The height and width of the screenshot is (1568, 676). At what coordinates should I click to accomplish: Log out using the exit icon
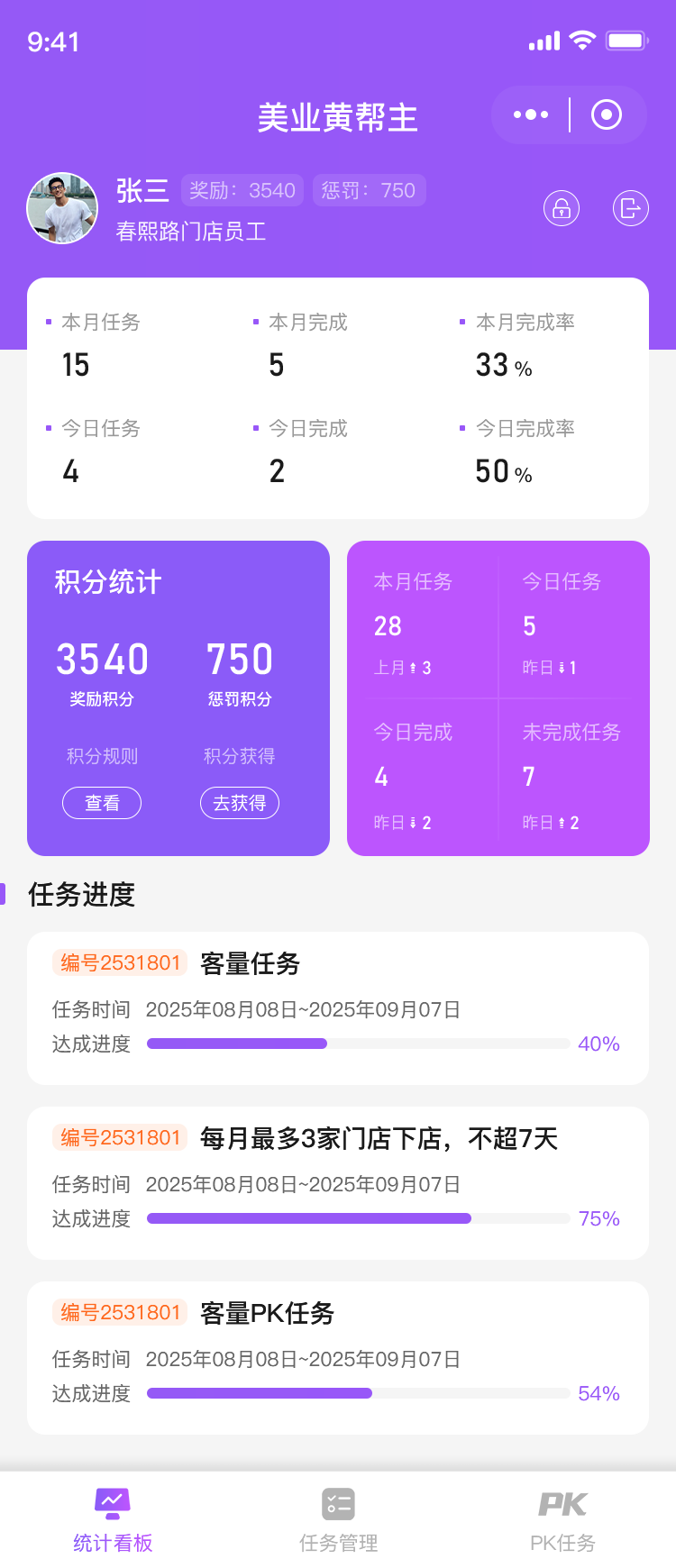pos(631,209)
